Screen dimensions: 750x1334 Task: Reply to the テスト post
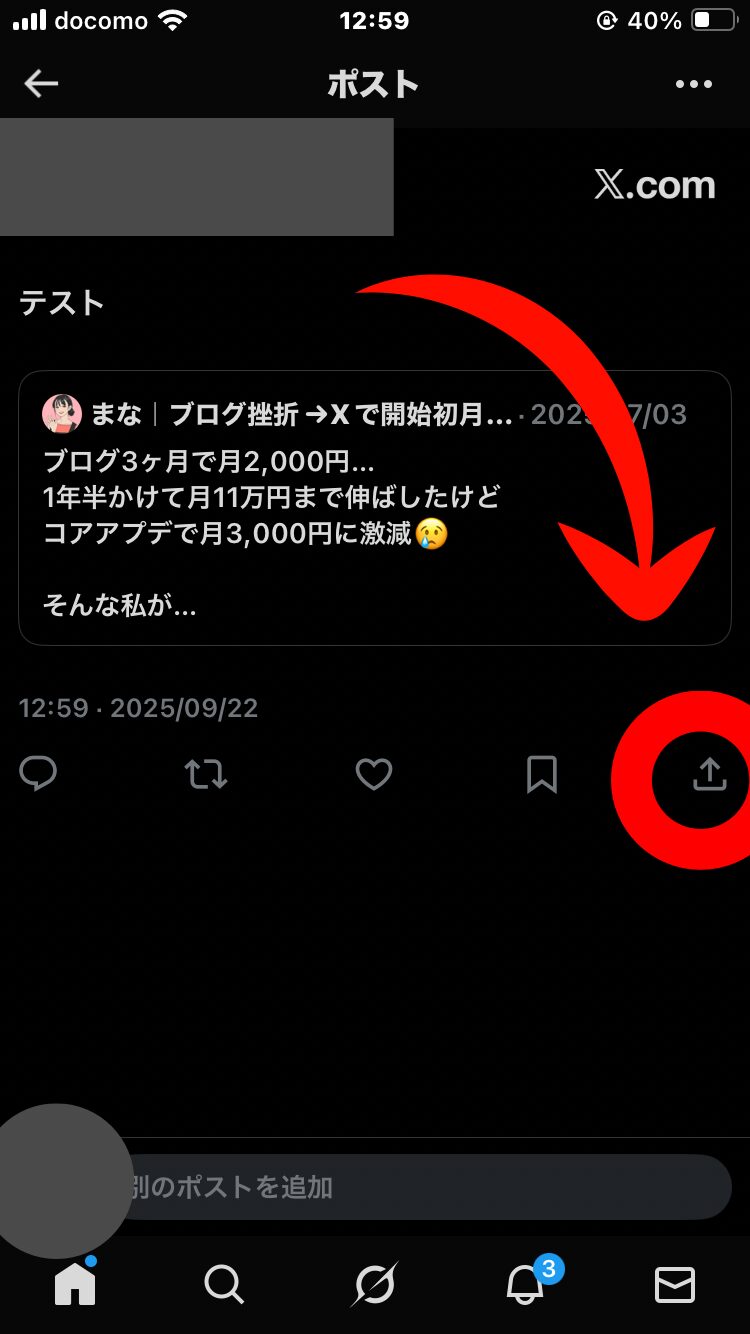tap(38, 774)
